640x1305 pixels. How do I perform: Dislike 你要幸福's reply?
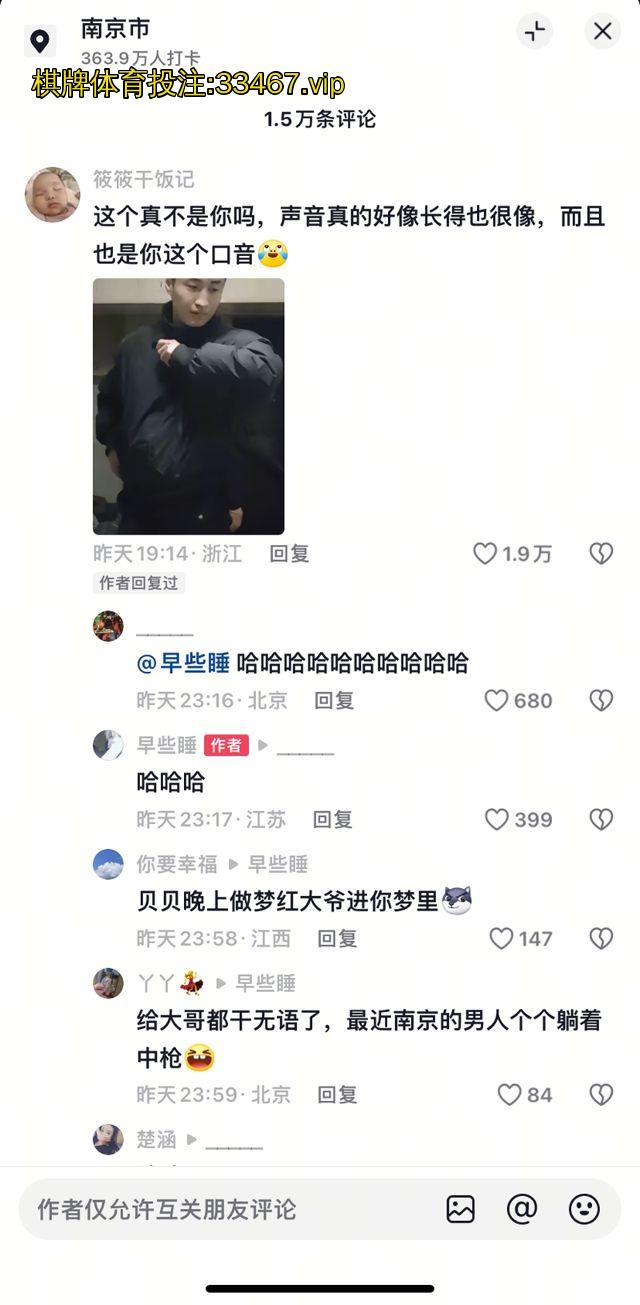(x=601, y=939)
